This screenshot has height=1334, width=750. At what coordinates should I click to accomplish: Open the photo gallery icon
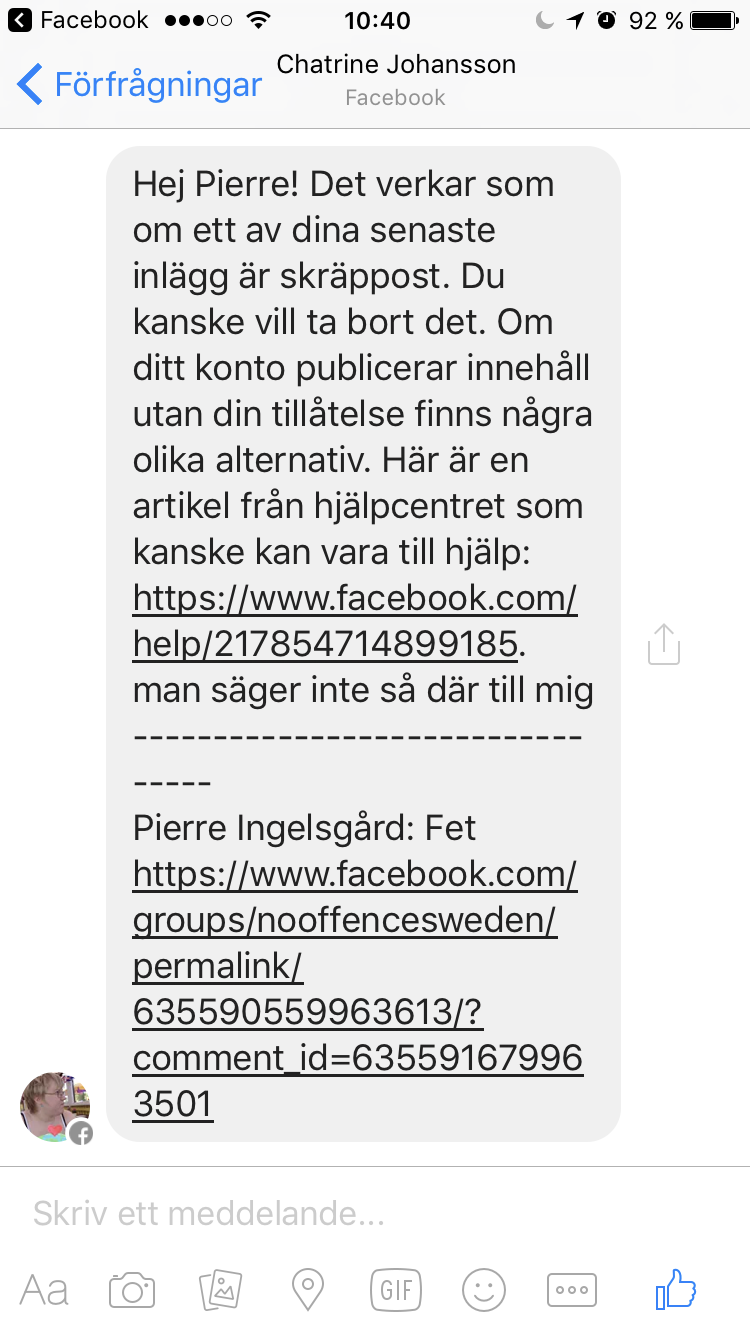[x=222, y=1290]
